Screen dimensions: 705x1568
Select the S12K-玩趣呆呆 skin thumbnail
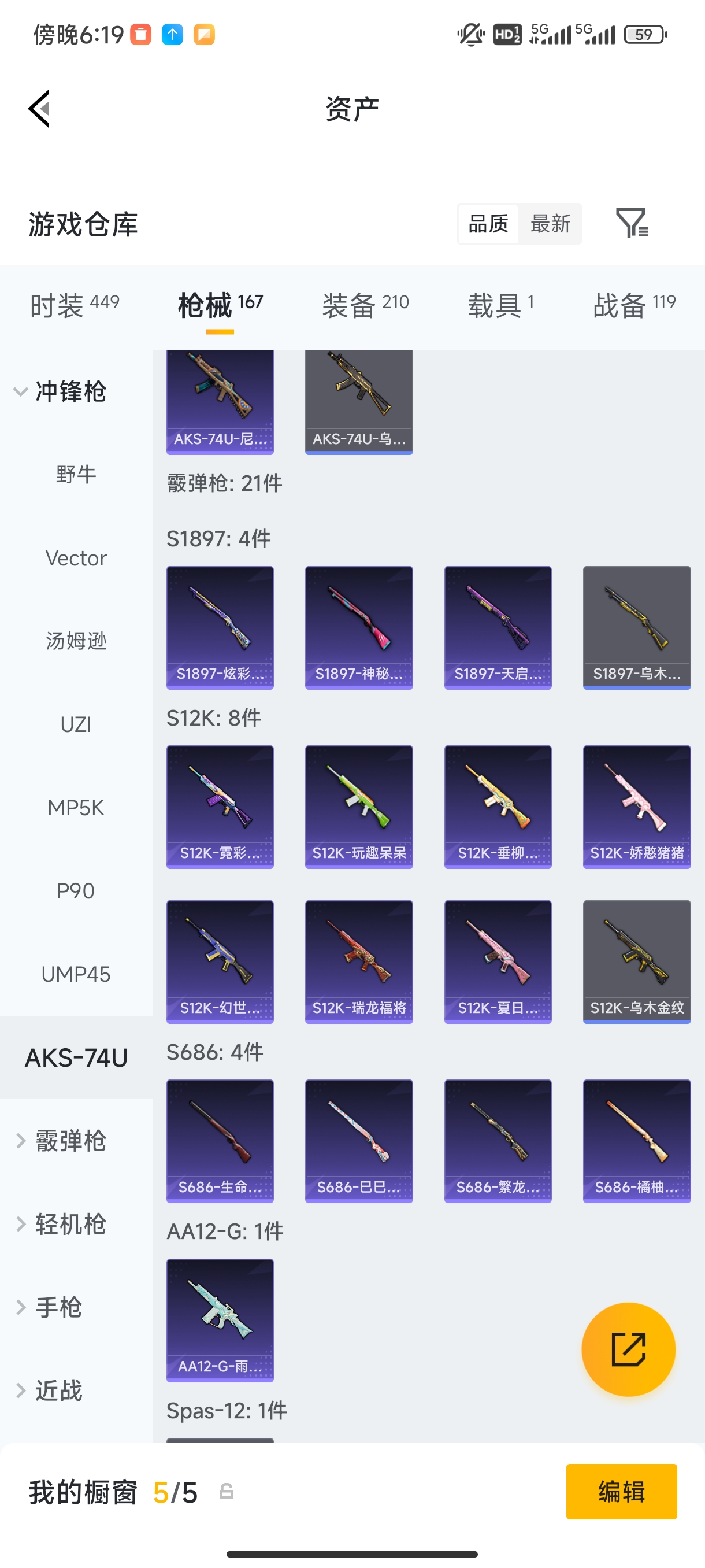tap(359, 807)
